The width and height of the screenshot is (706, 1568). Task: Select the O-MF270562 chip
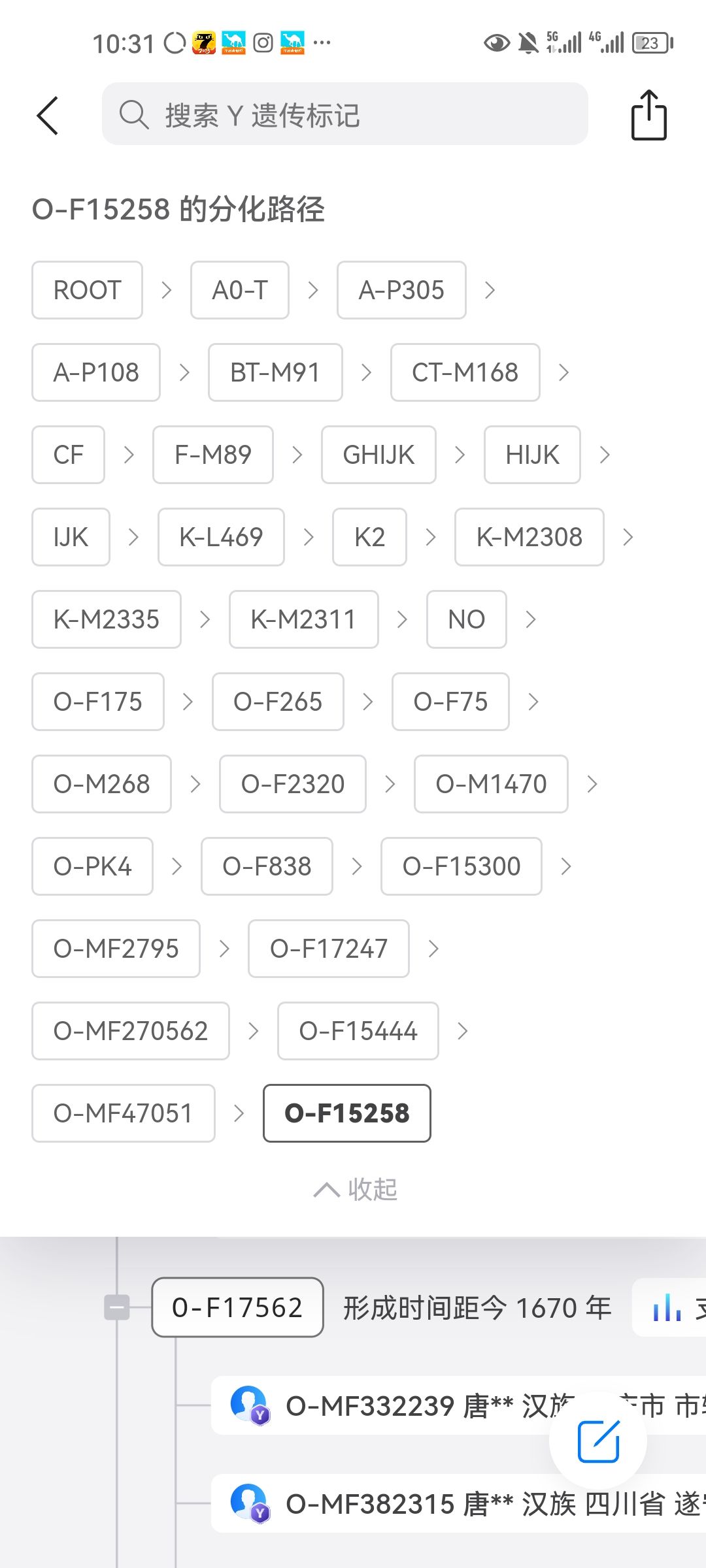(x=131, y=1031)
